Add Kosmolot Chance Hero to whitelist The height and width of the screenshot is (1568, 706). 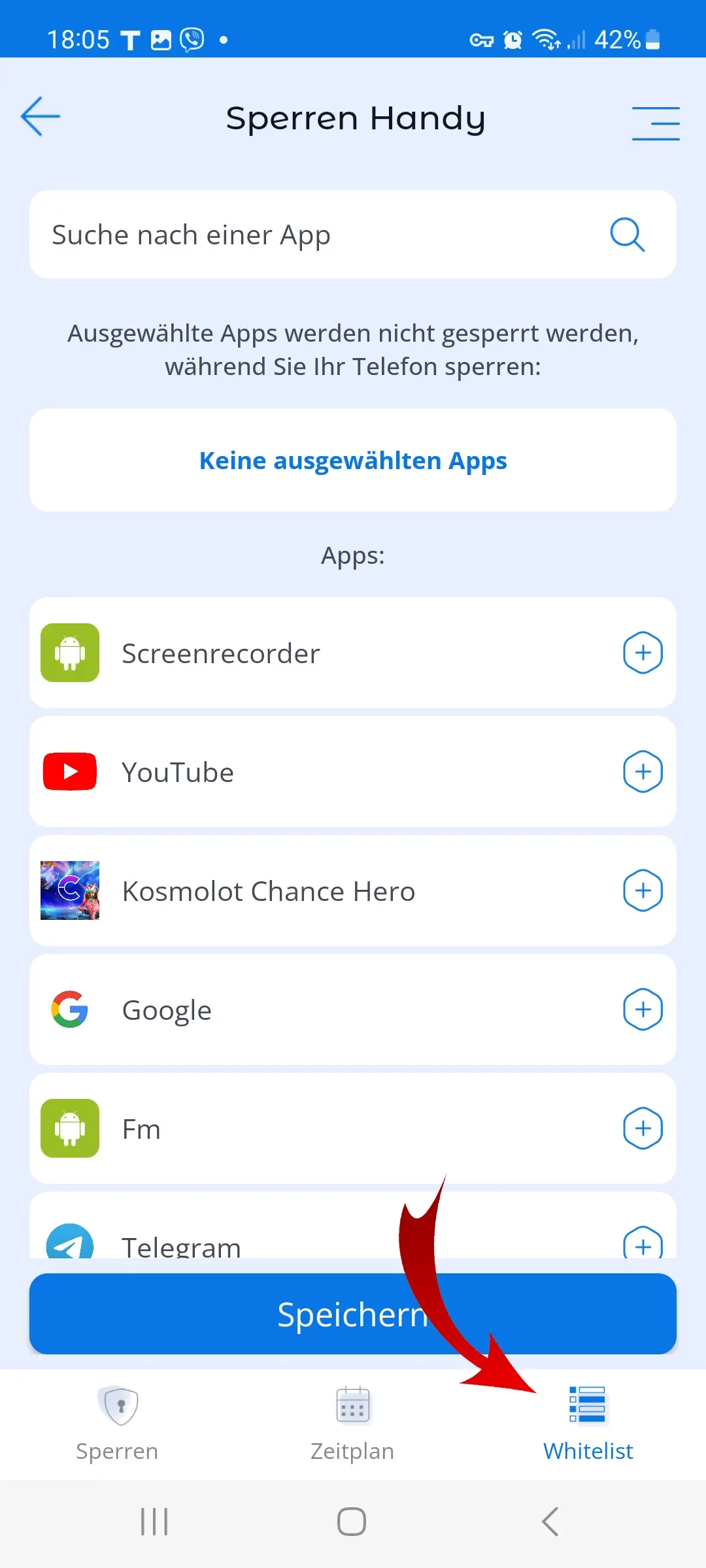click(x=643, y=890)
